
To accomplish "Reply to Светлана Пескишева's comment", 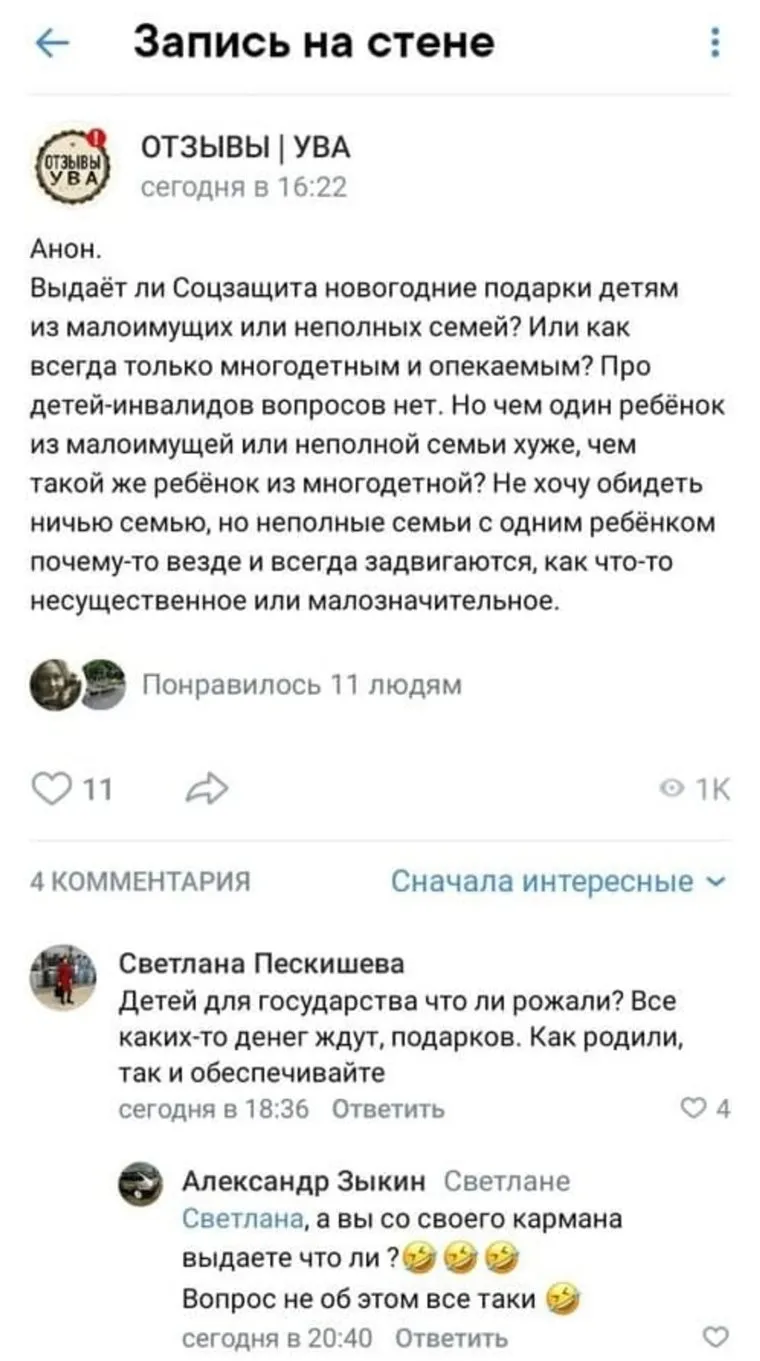I will (387, 1108).
